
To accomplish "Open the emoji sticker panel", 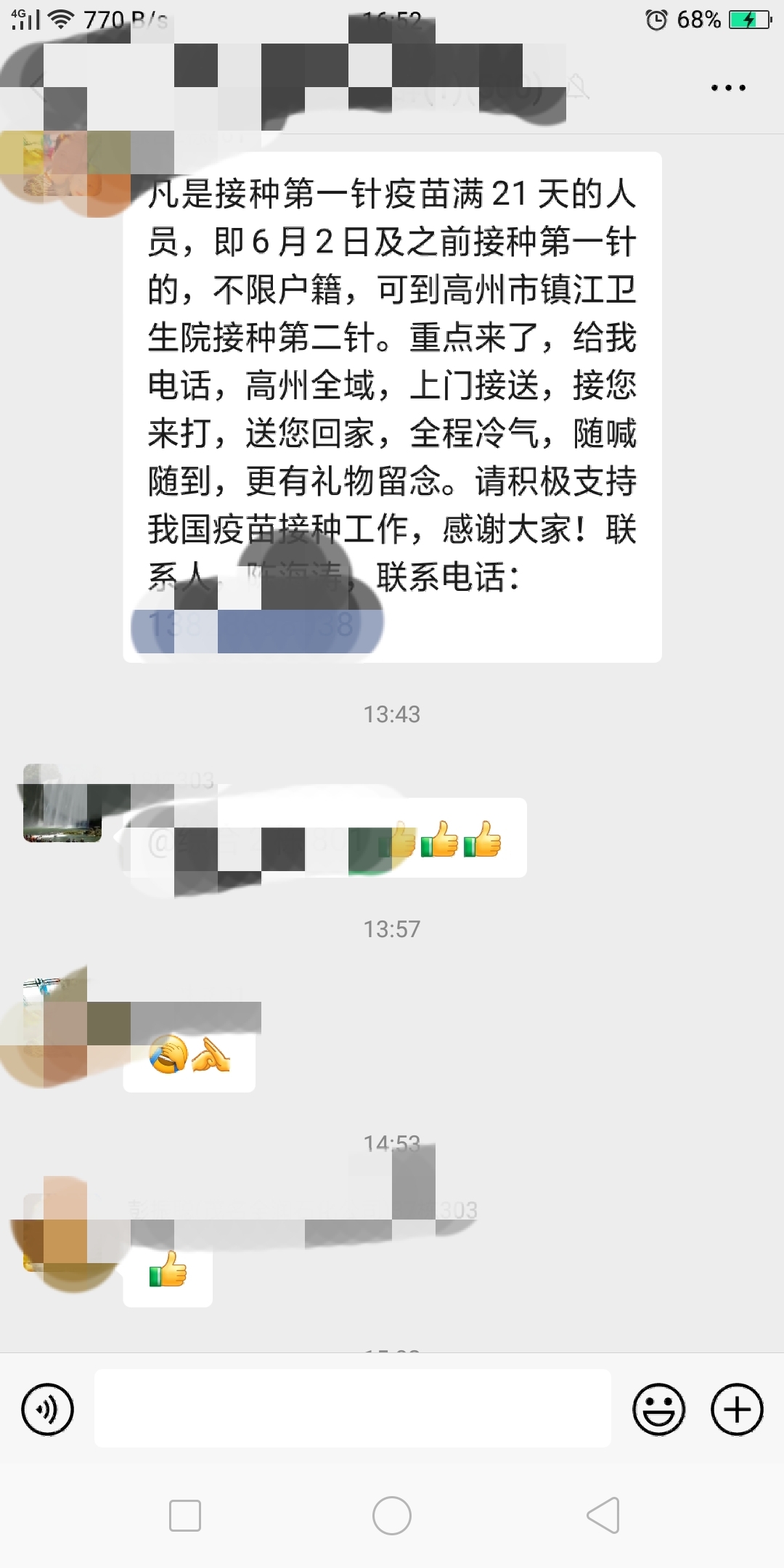I will click(x=659, y=1410).
